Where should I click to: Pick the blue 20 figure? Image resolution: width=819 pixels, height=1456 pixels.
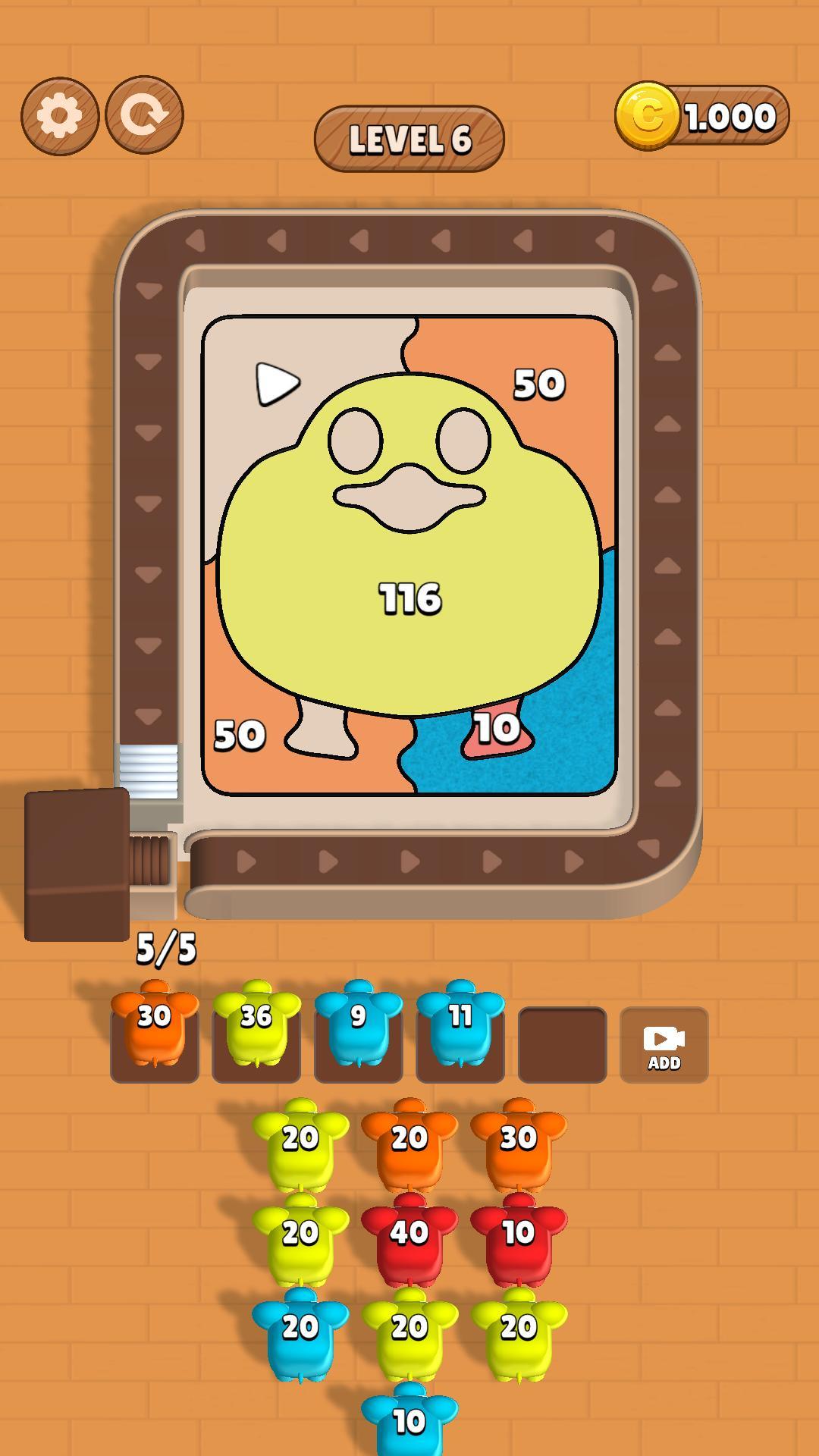300,1335
